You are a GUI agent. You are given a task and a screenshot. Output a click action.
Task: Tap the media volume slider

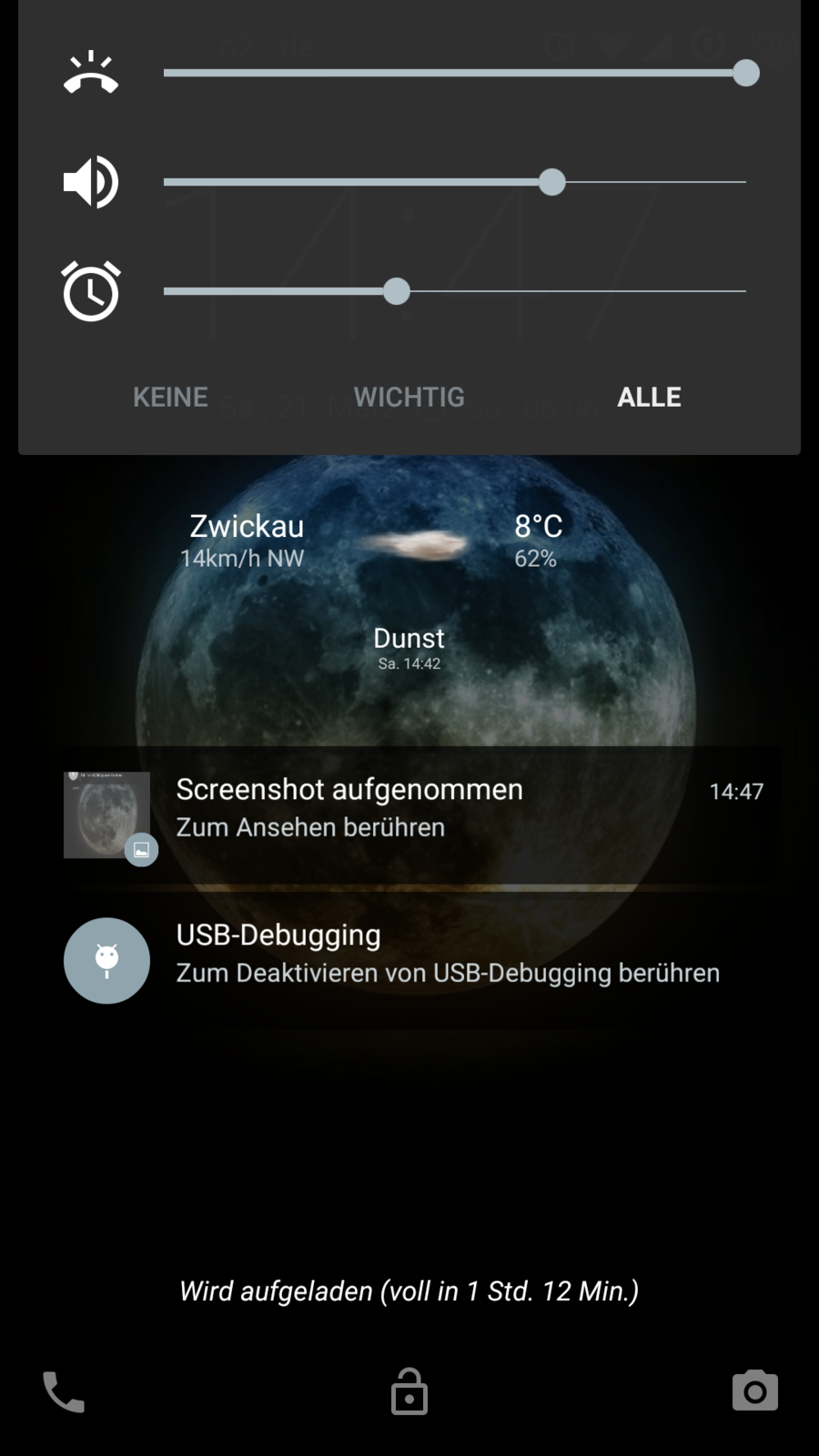pos(455,182)
